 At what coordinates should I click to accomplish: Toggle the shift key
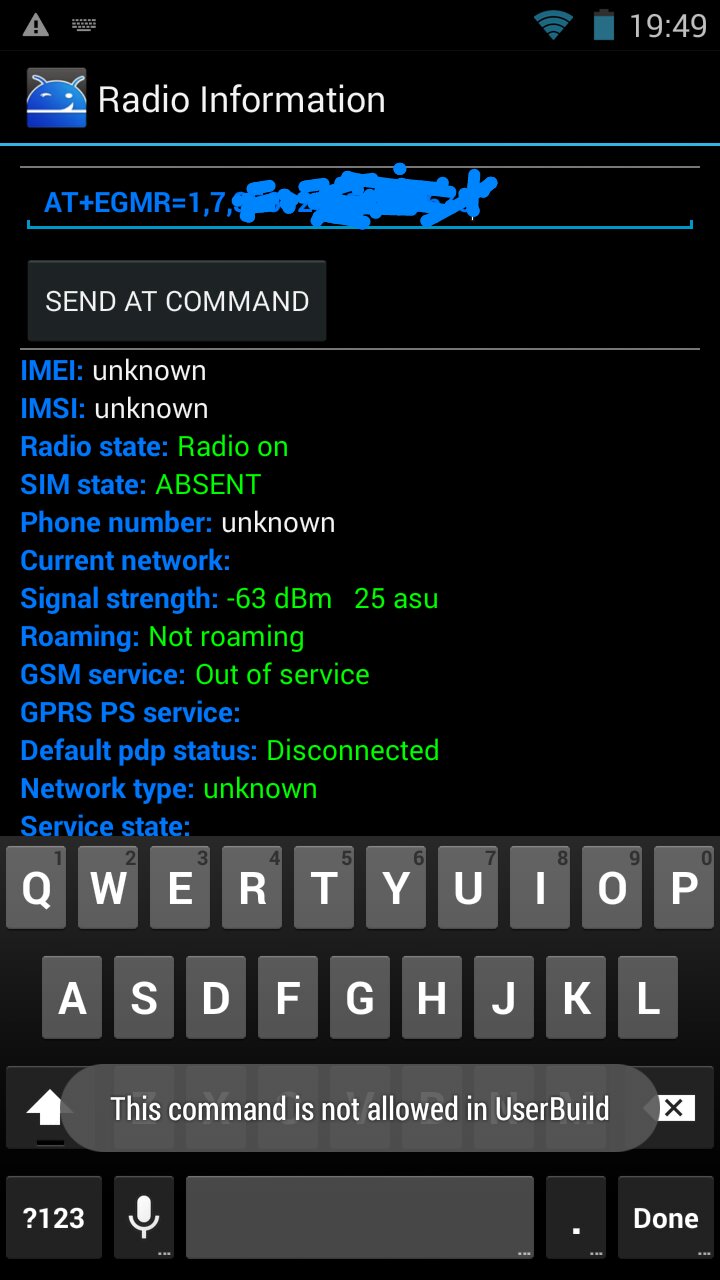[x=45, y=1107]
